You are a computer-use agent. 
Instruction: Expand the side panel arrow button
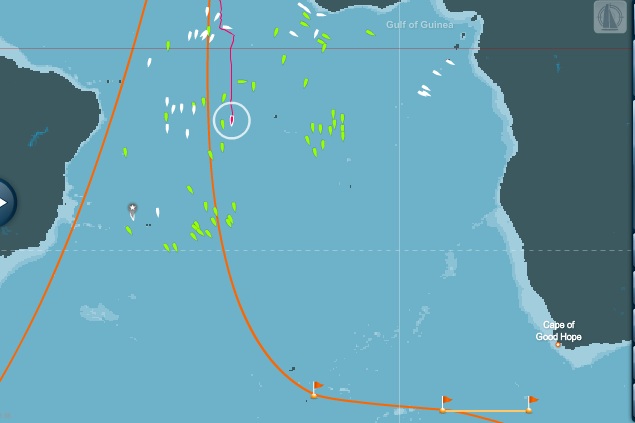(x=3, y=202)
